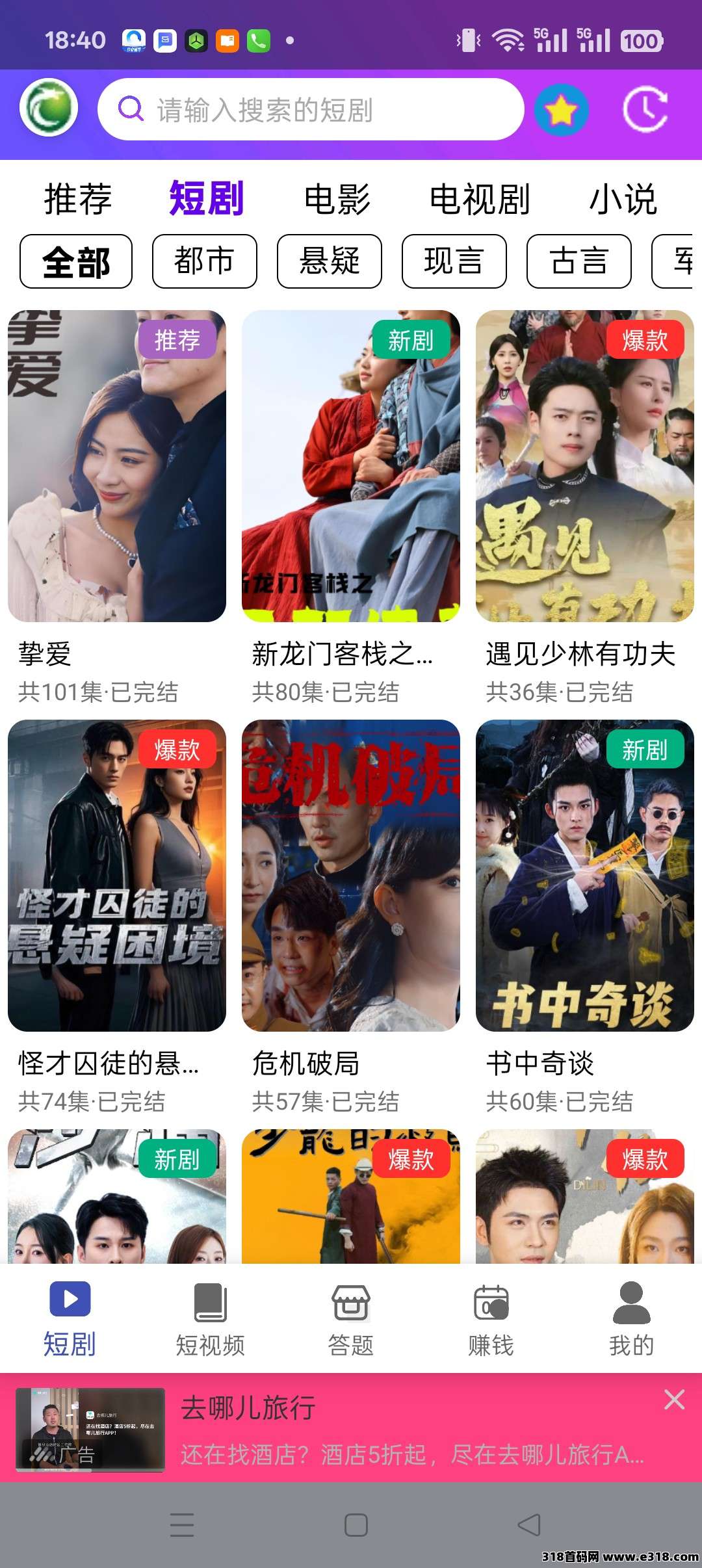Viewport: 702px width, 1568px height.
Task: Open the drama 危机破局
Action: click(x=351, y=876)
